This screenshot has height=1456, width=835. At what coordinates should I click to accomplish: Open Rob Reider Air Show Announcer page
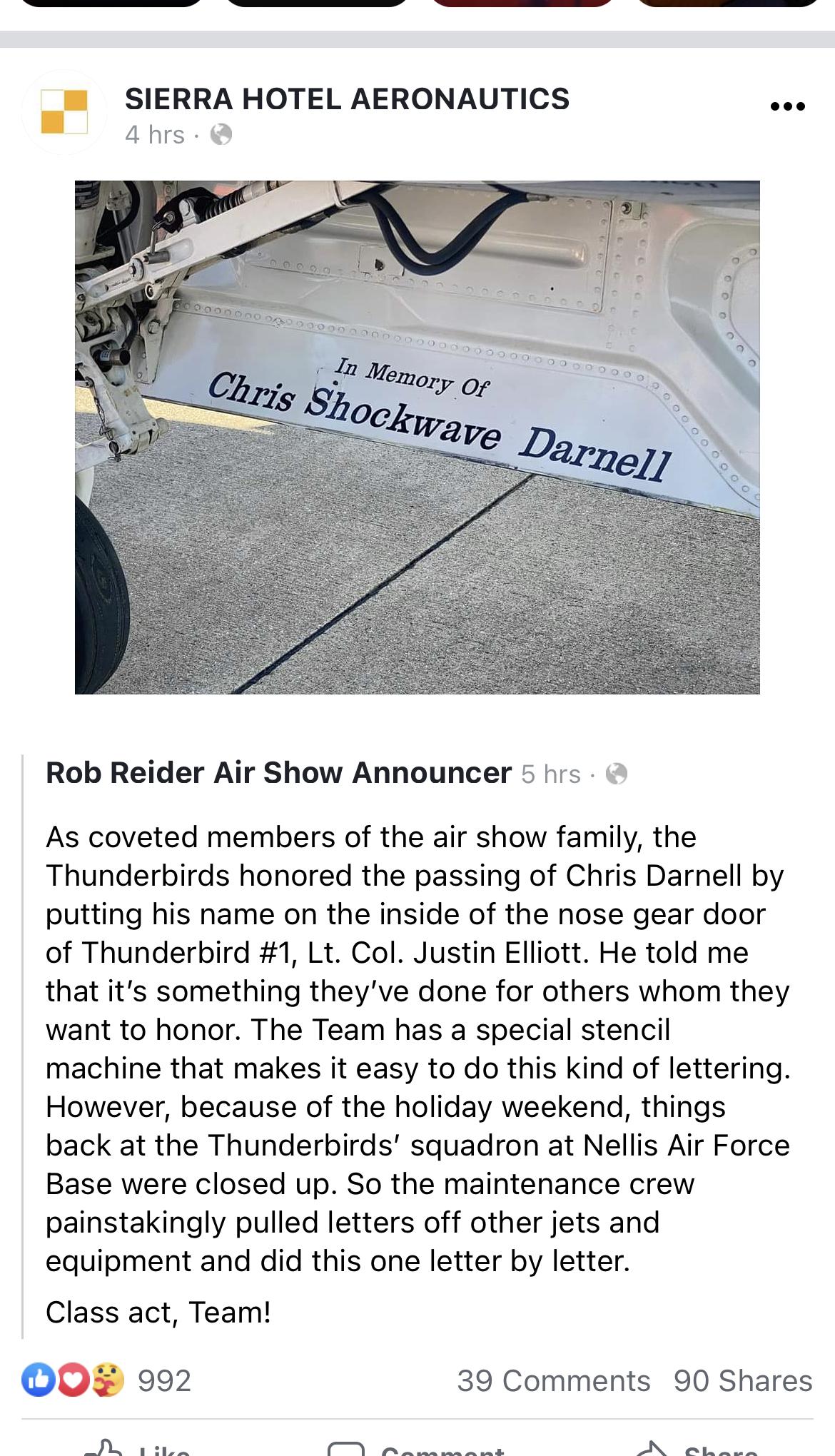(278, 773)
